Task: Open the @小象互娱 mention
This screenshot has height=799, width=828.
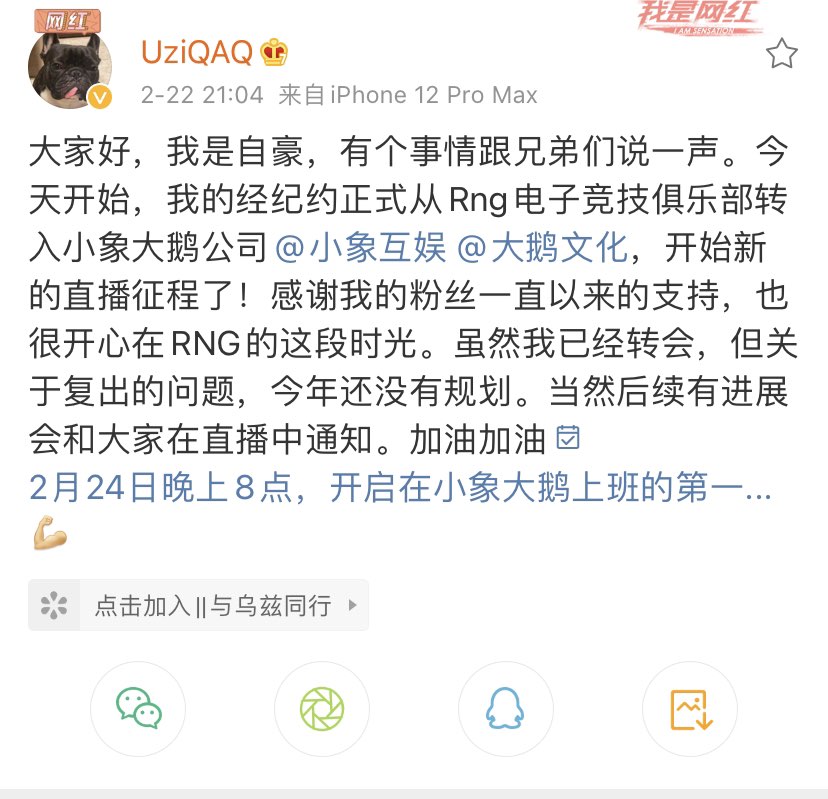Action: pyautogui.click(x=362, y=246)
